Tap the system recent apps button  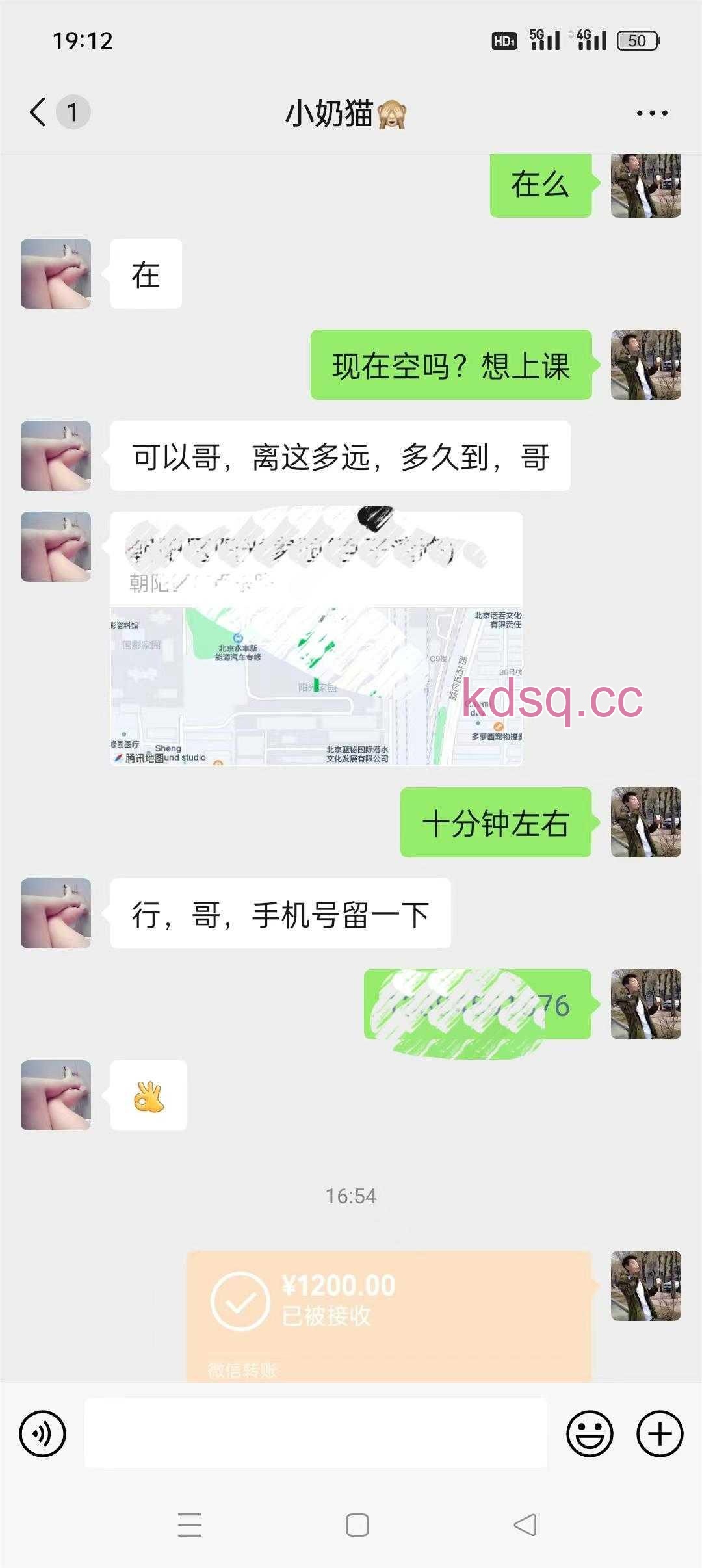click(x=190, y=1524)
